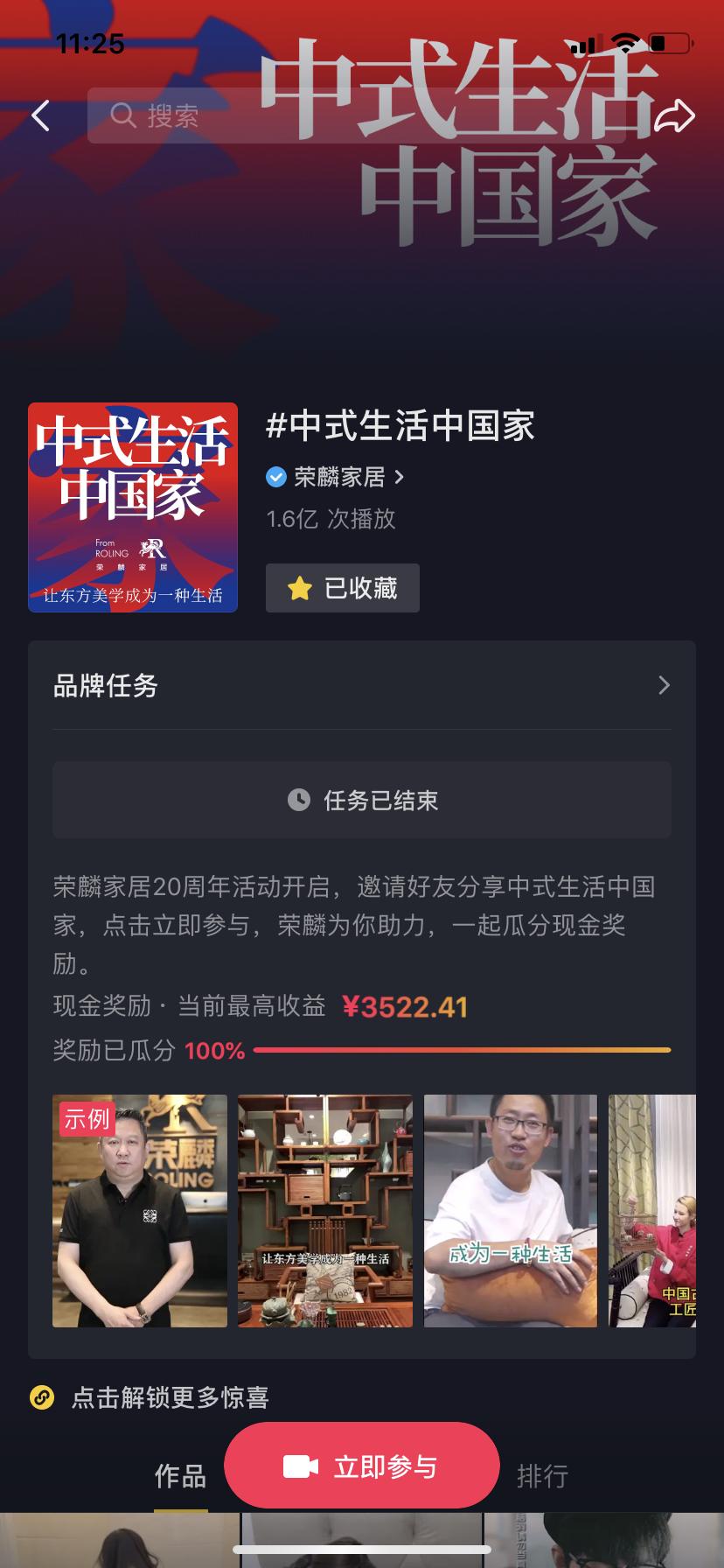Expand the 品牌任务 section via its chevron
724x1568 pixels.
[665, 686]
